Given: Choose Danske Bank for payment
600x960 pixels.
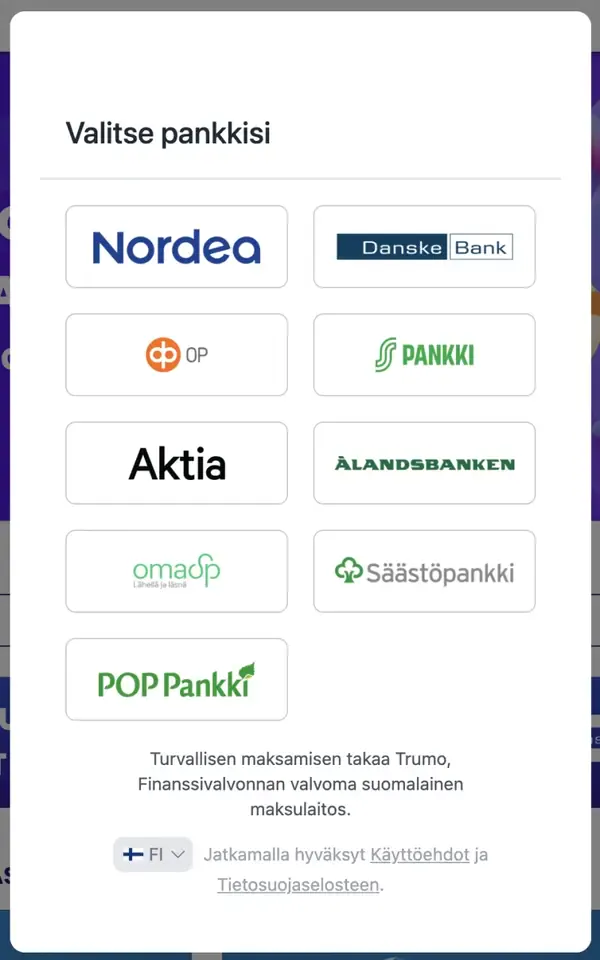Looking at the screenshot, I should pyautogui.click(x=424, y=247).
